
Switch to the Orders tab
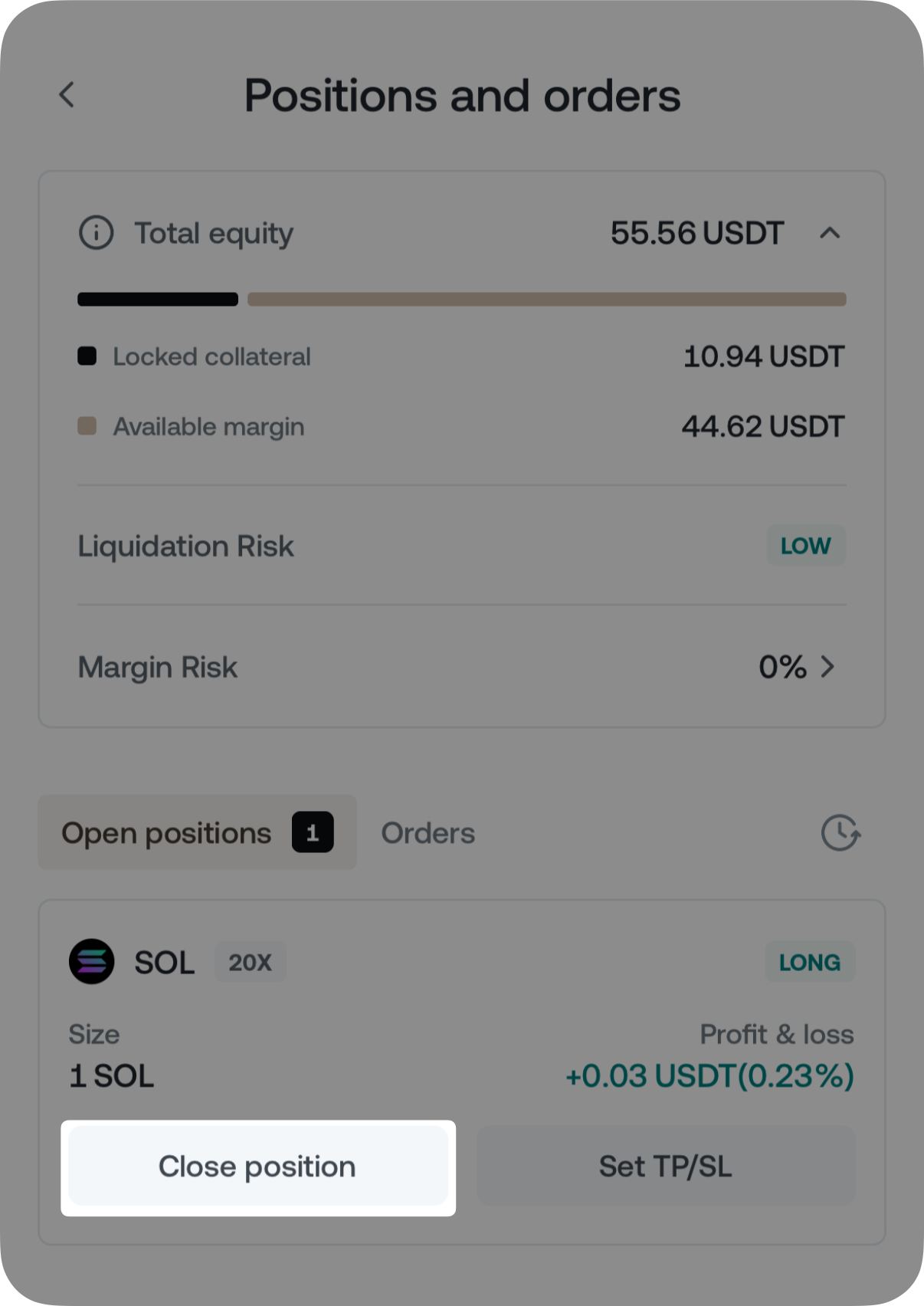tap(428, 833)
